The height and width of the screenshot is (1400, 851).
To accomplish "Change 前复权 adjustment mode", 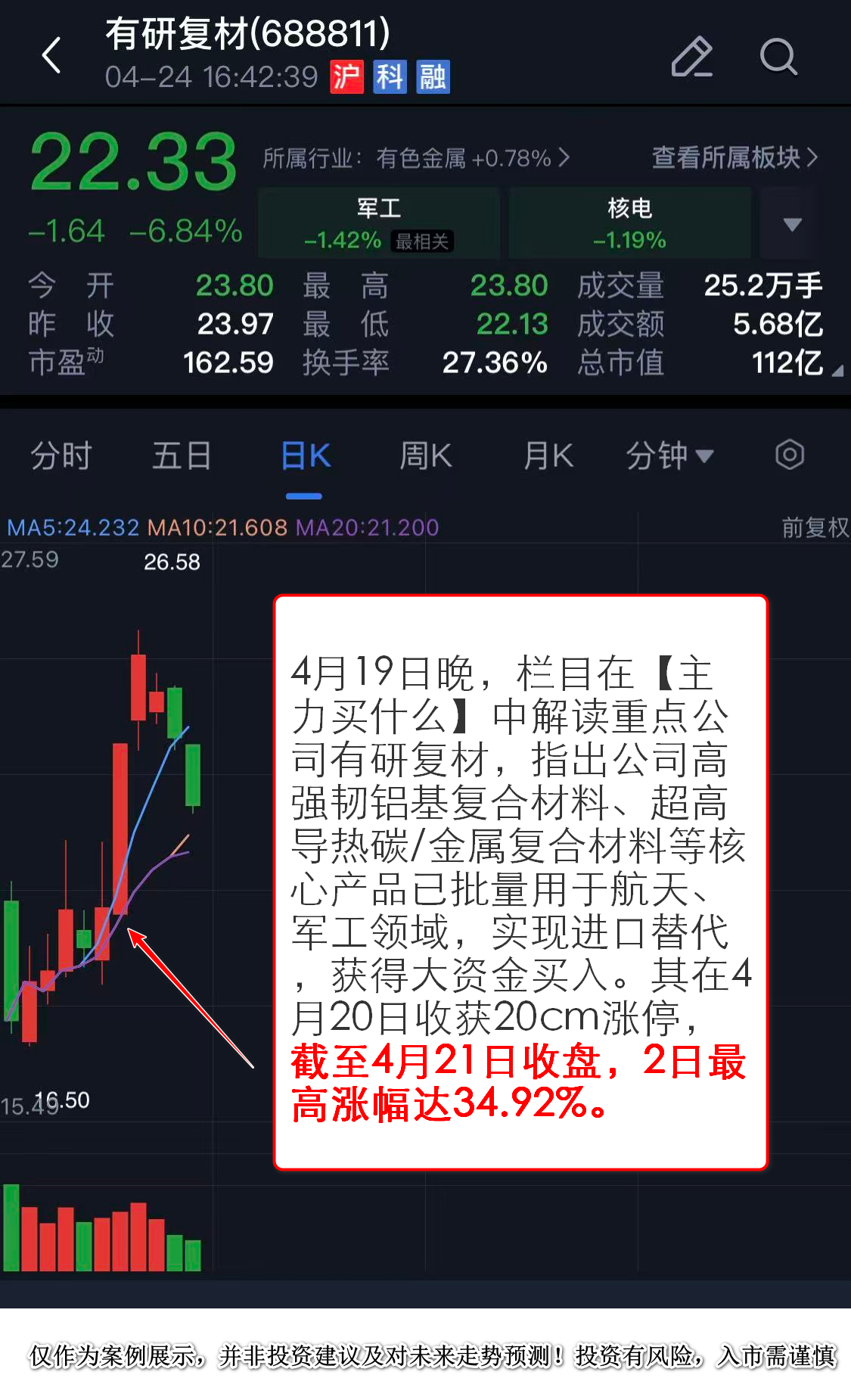I will click(x=814, y=527).
